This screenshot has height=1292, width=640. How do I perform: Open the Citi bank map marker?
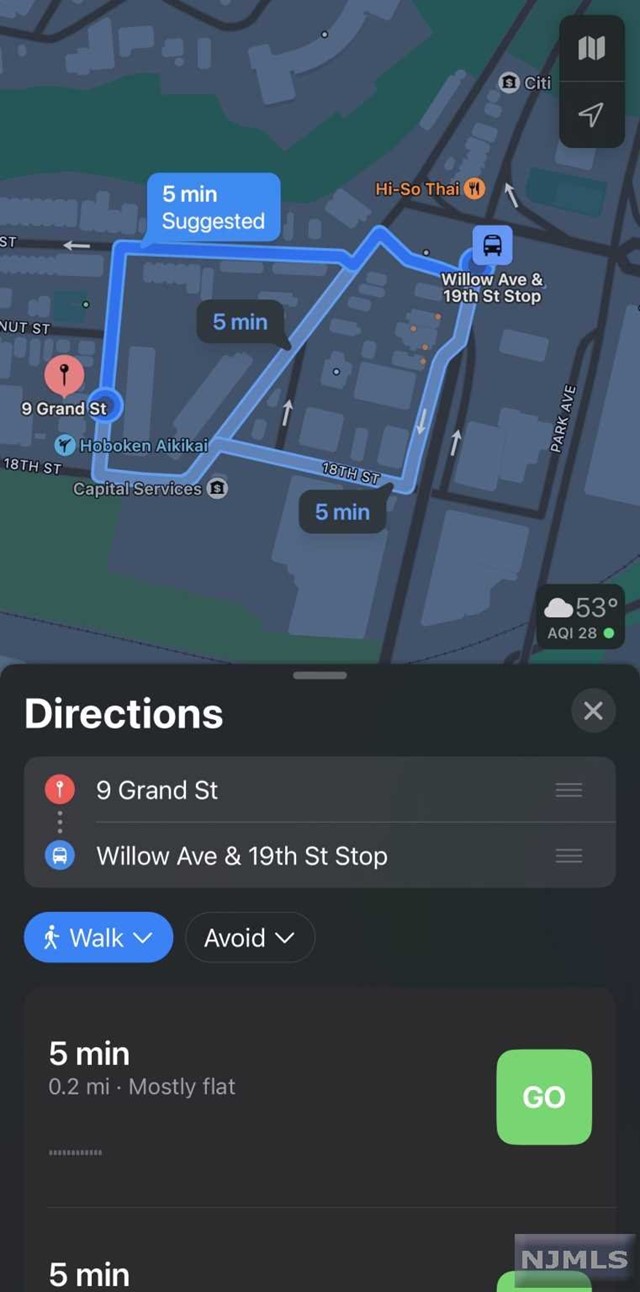pos(509,83)
